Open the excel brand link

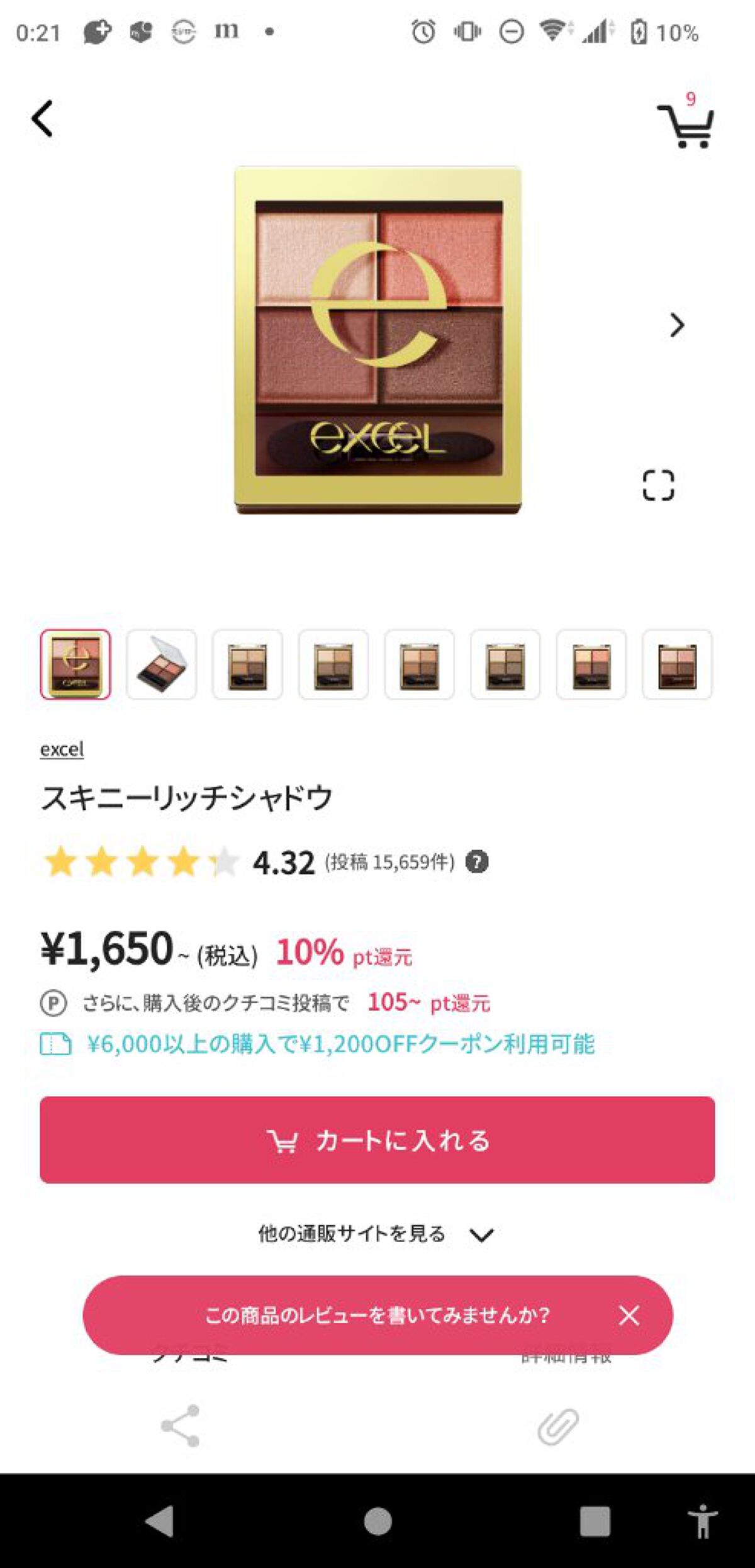(x=62, y=749)
